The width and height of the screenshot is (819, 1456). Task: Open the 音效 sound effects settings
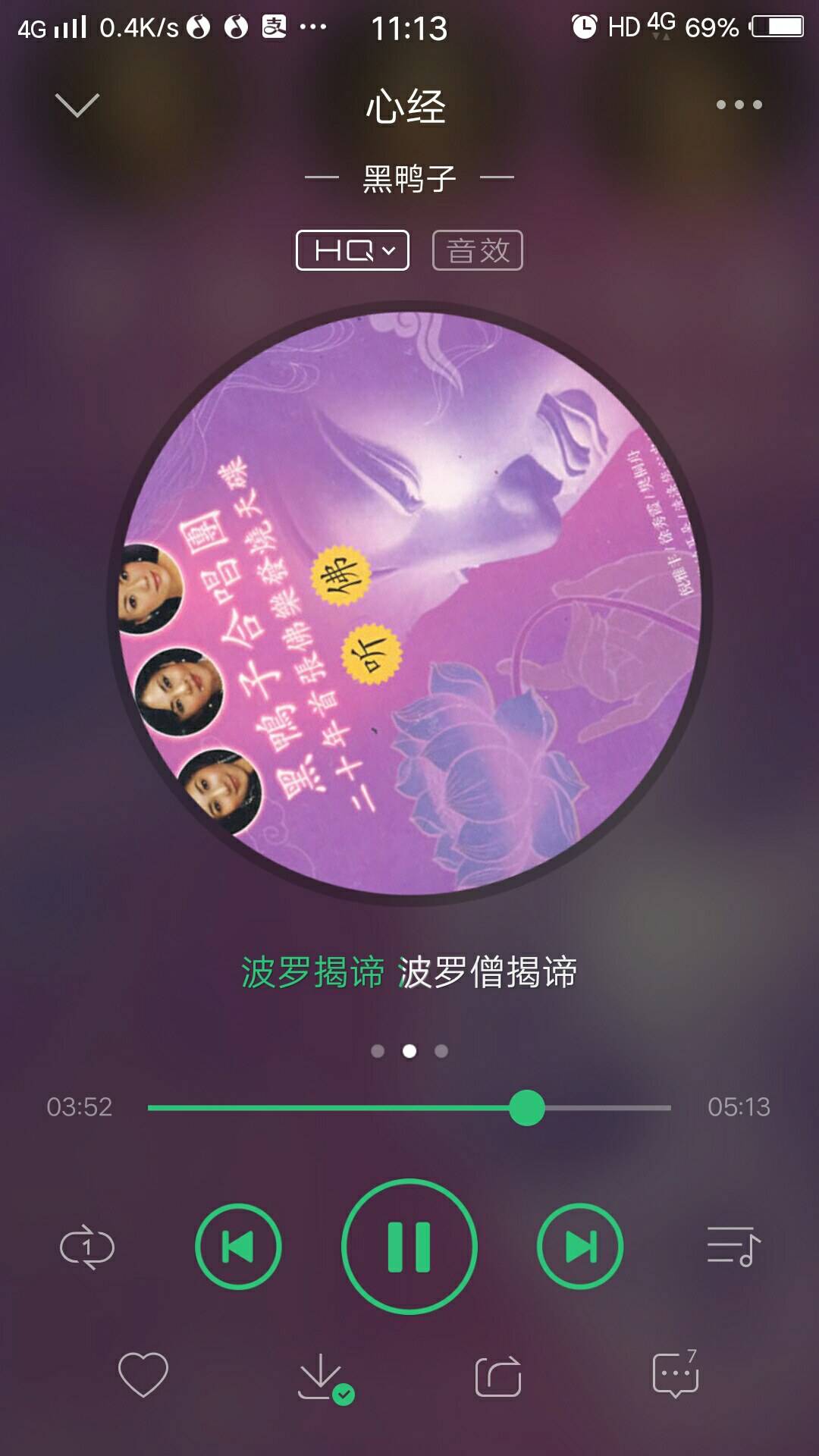[x=478, y=250]
